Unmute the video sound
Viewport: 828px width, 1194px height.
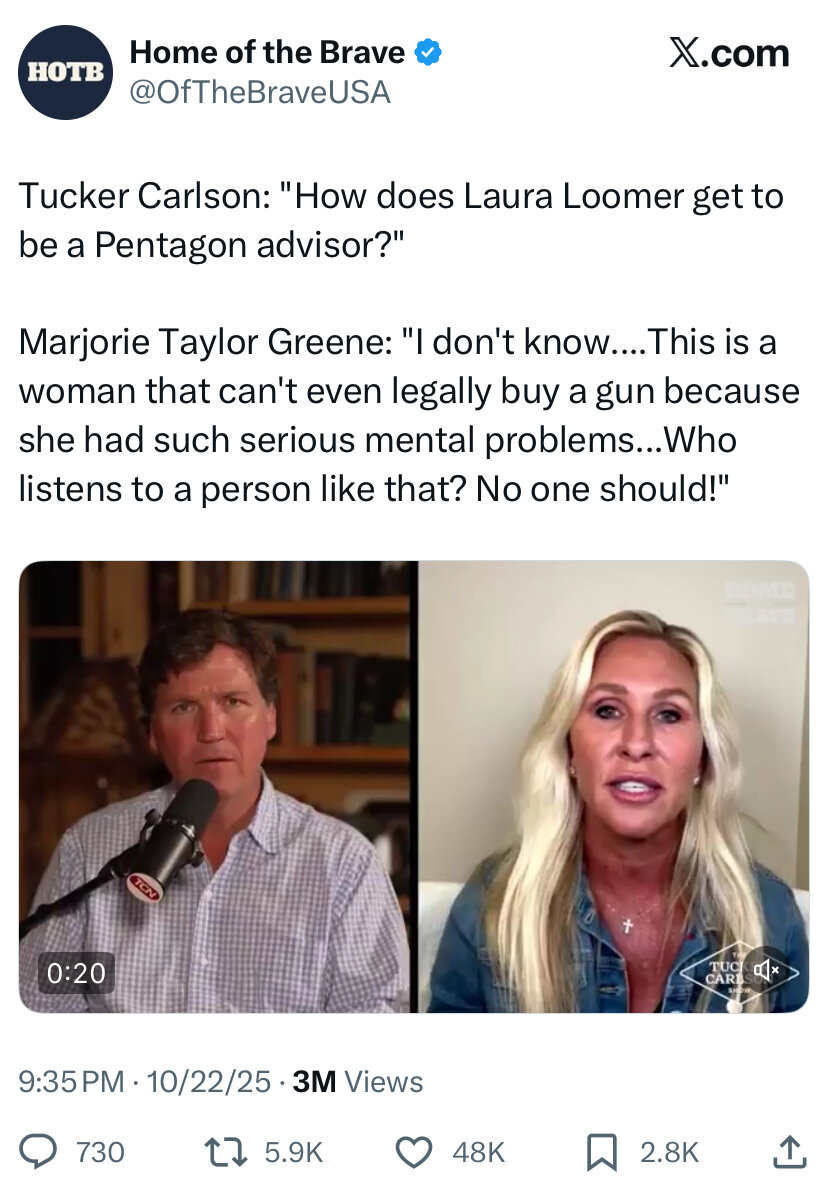[x=768, y=970]
